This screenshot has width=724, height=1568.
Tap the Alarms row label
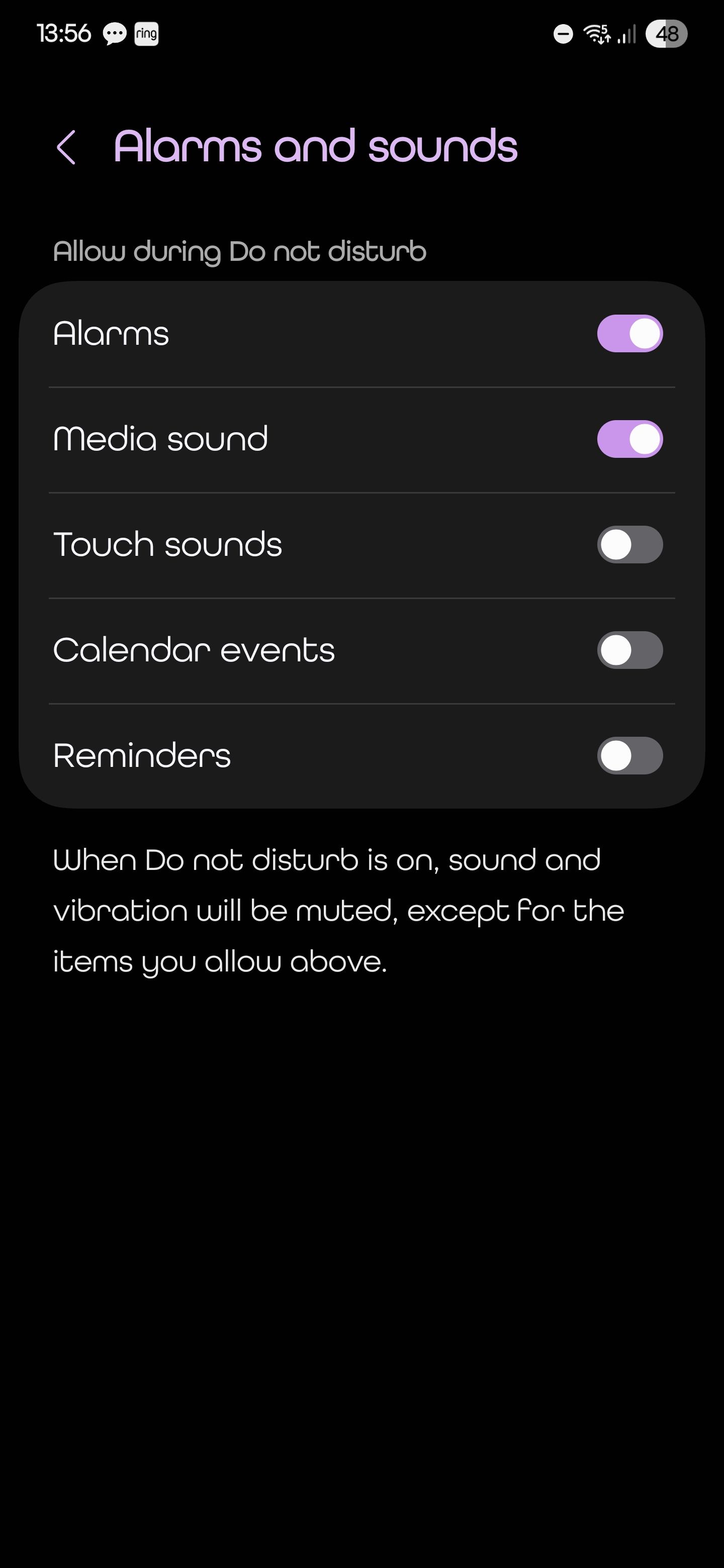112,333
